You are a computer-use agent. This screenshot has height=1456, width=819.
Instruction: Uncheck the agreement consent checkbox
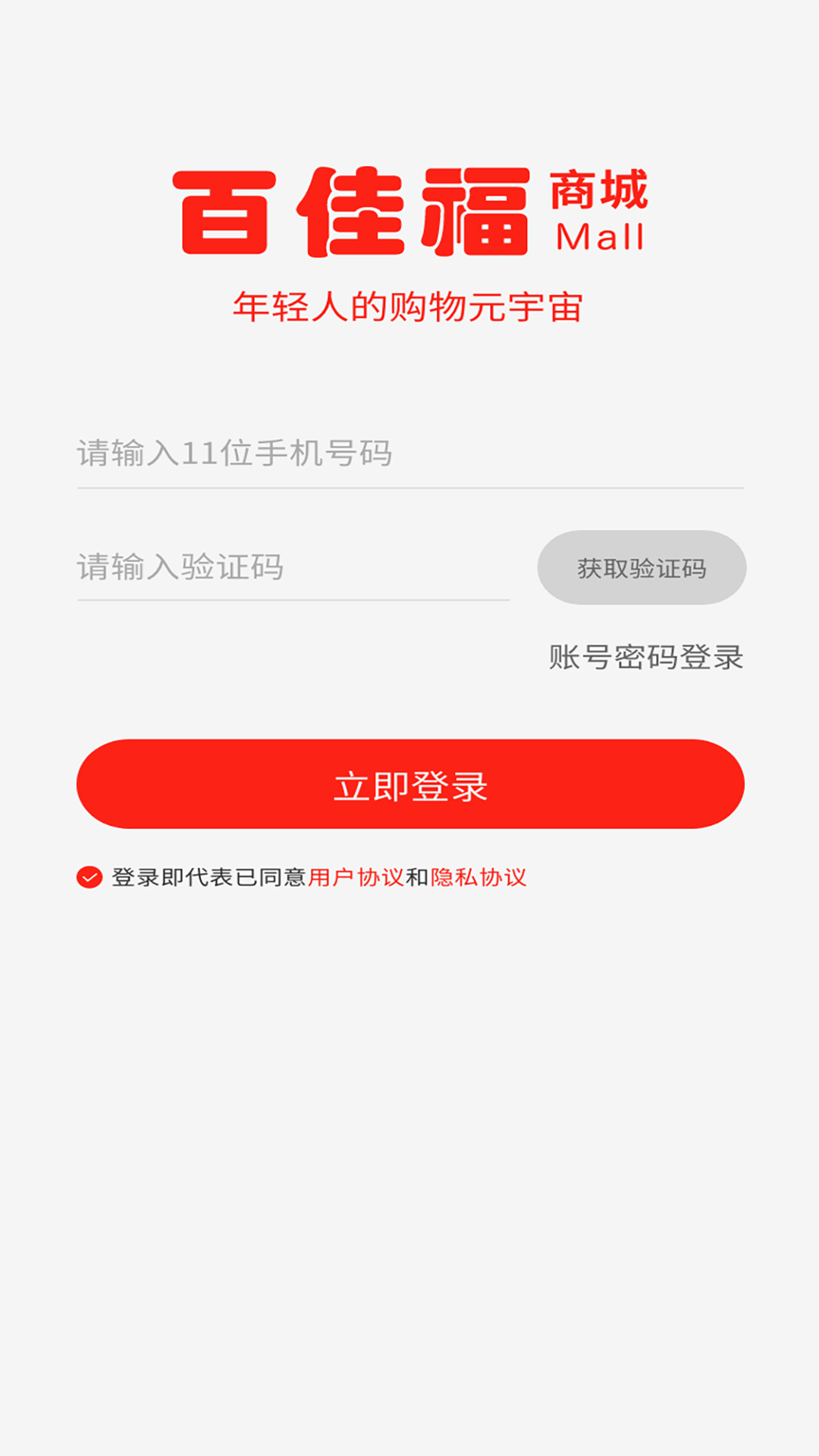coord(89,877)
